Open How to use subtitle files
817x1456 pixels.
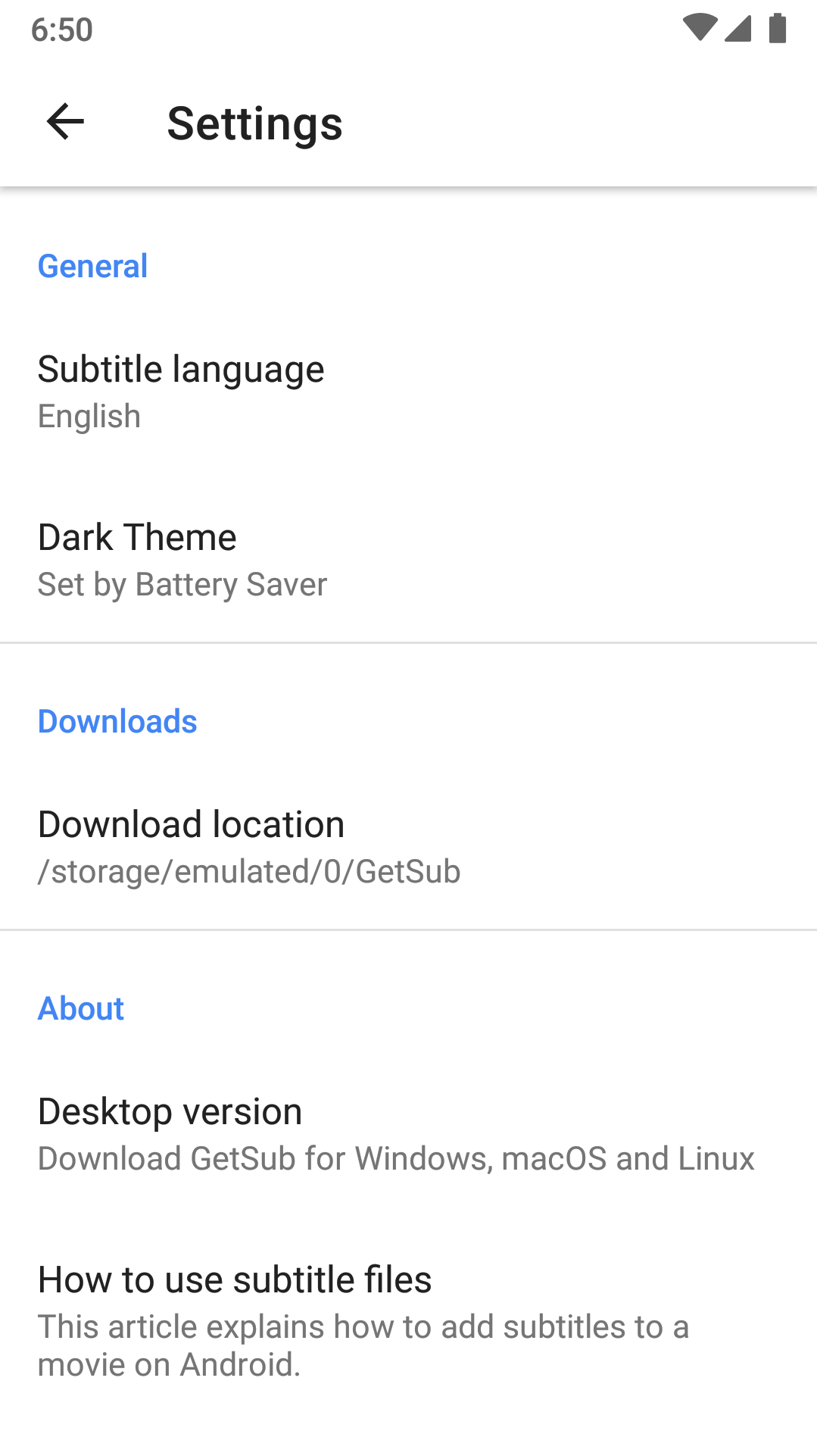point(408,1320)
